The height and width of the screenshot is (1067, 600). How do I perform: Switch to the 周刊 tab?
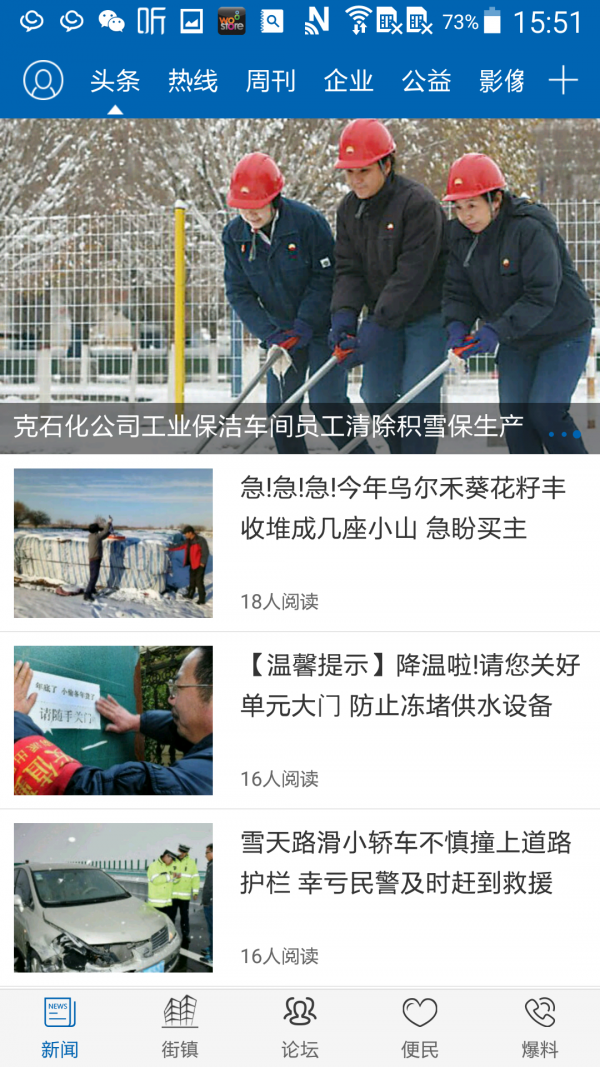[270, 81]
